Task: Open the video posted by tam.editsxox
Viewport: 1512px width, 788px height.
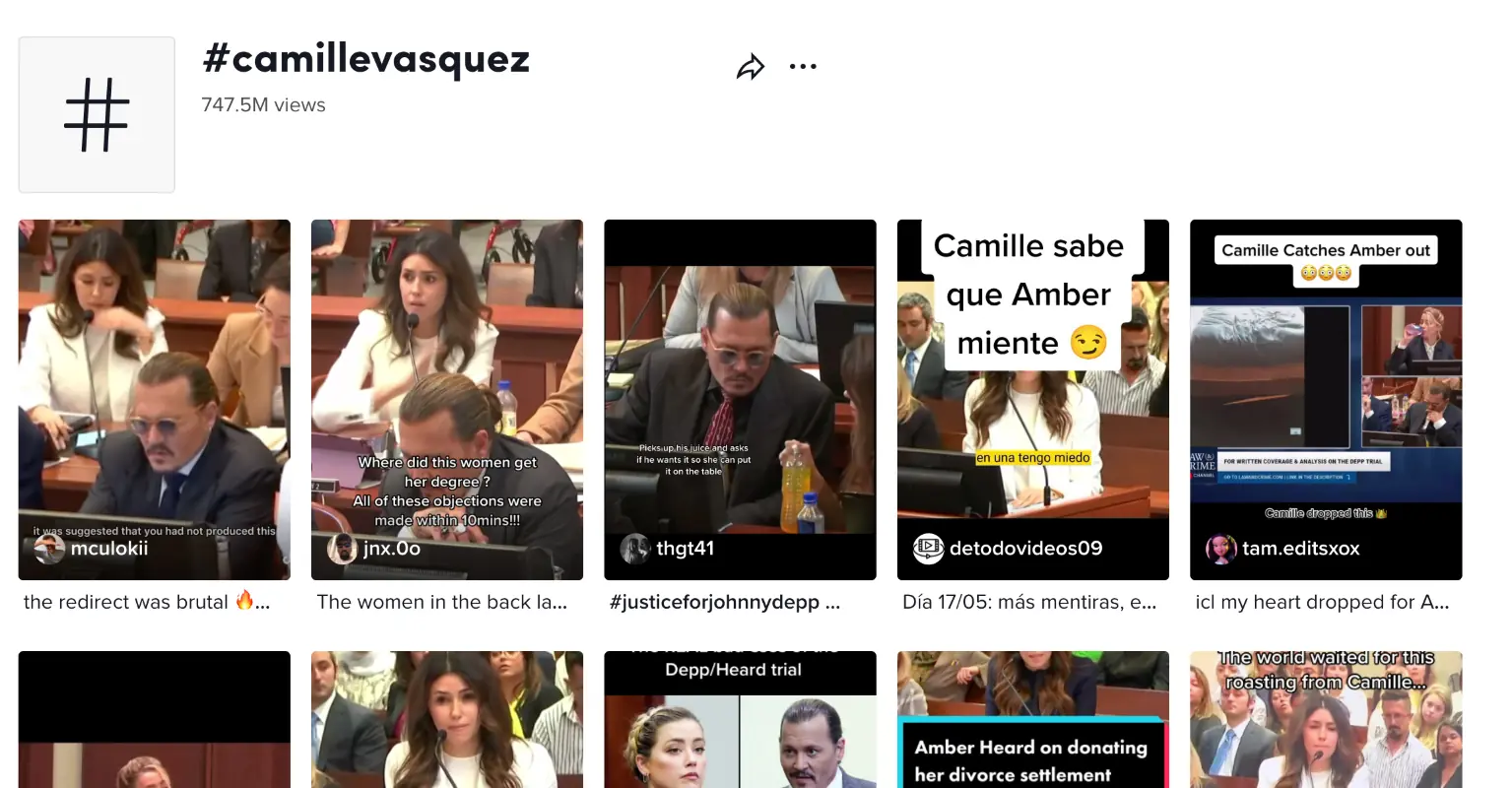Action: click(1325, 399)
